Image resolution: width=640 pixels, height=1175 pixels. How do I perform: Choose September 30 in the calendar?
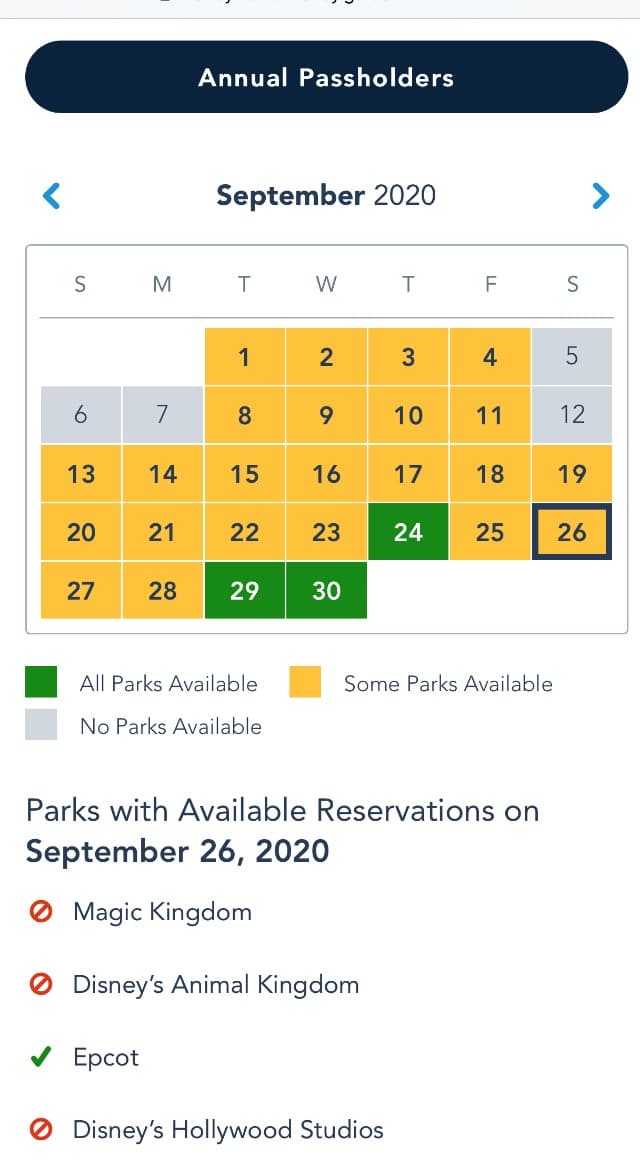(x=327, y=590)
